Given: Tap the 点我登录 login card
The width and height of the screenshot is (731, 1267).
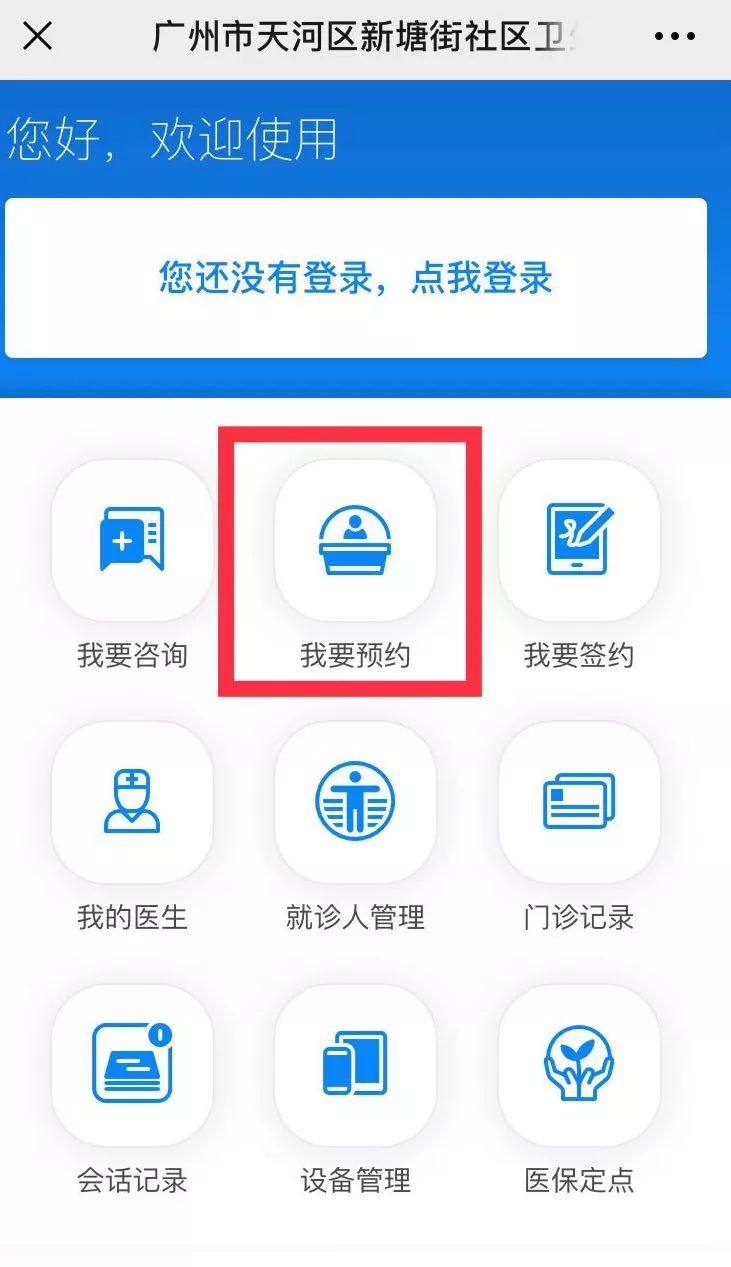Looking at the screenshot, I should point(355,278).
